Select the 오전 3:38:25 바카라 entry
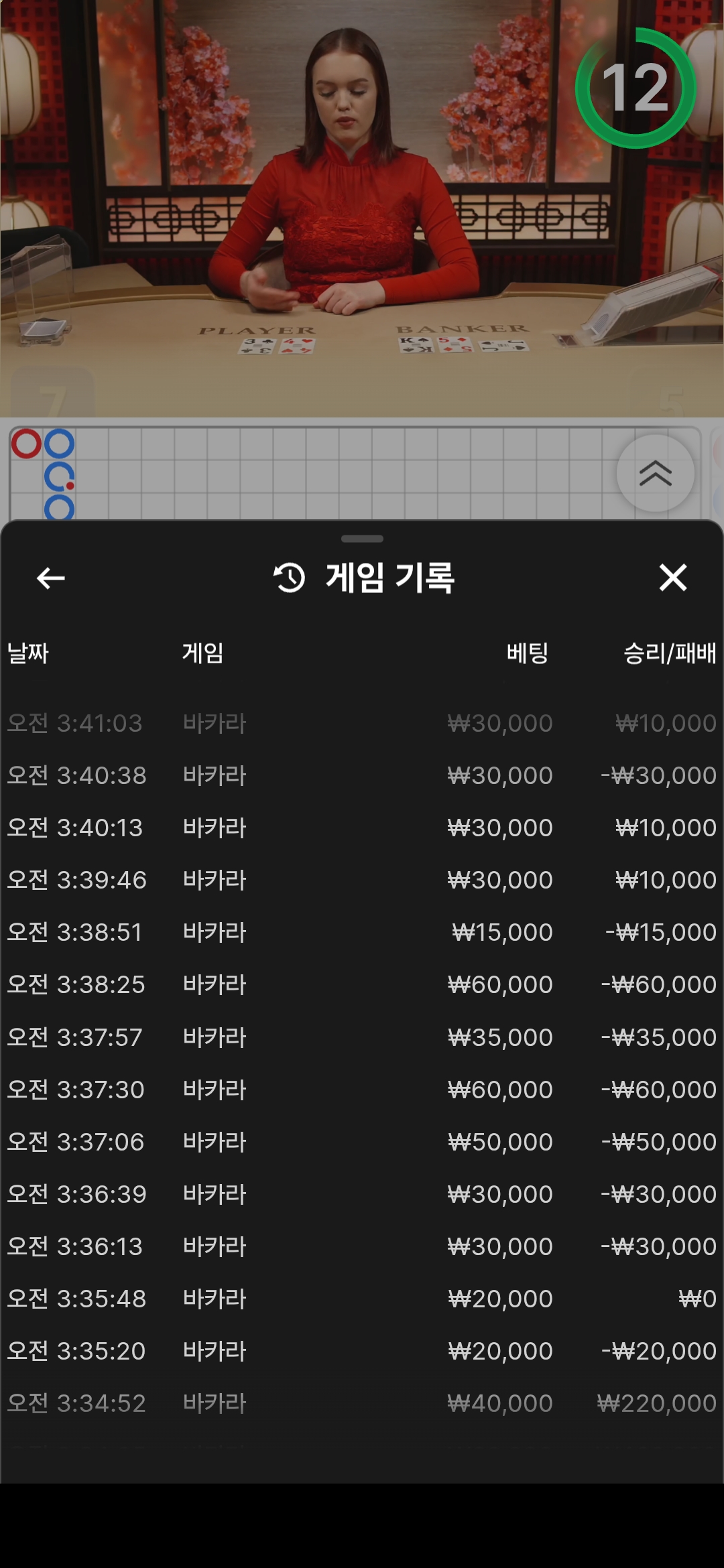This screenshot has width=724, height=1568. coord(362,984)
